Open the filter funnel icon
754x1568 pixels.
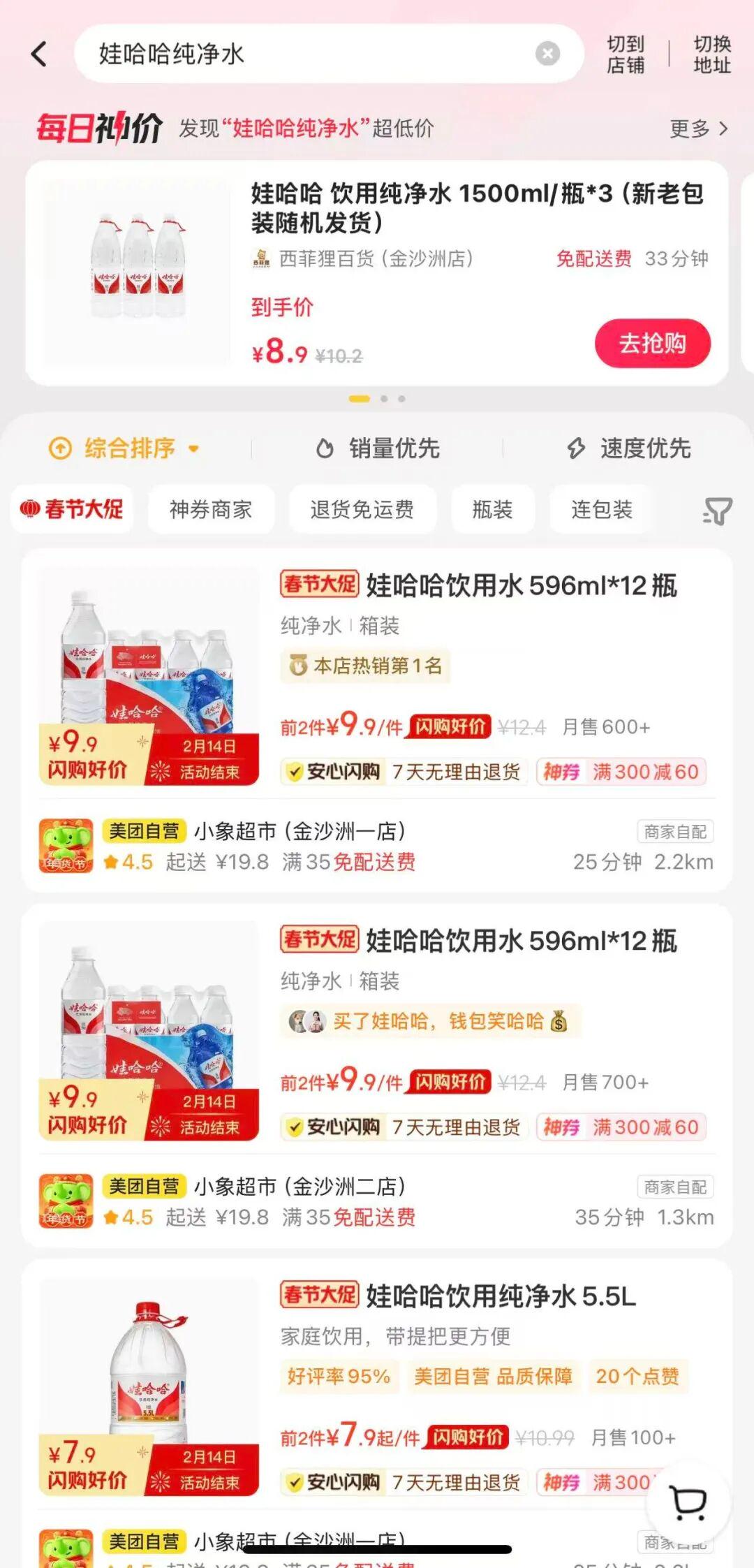(716, 511)
